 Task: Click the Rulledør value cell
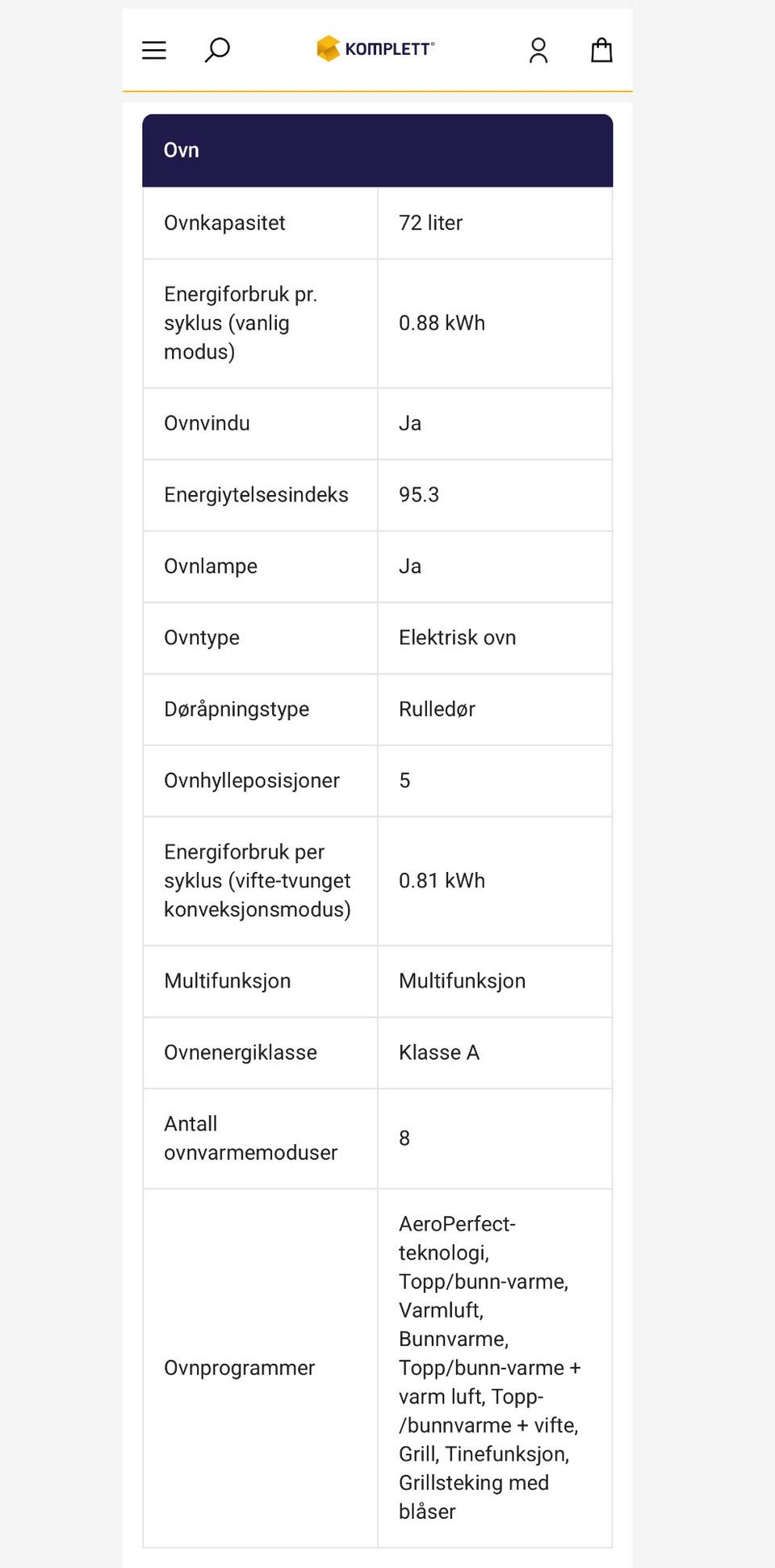coord(437,709)
